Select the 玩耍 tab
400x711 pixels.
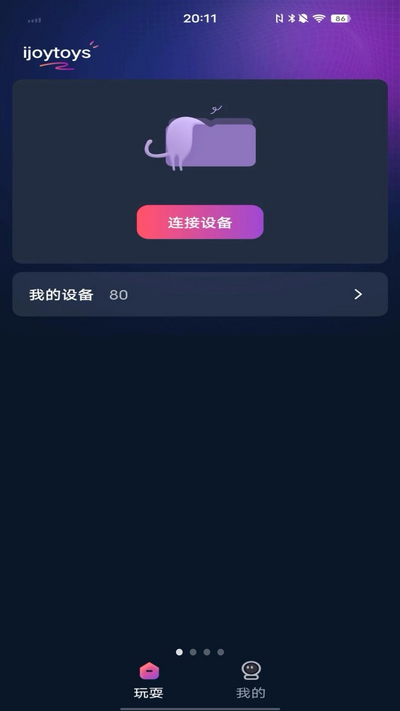click(149, 680)
